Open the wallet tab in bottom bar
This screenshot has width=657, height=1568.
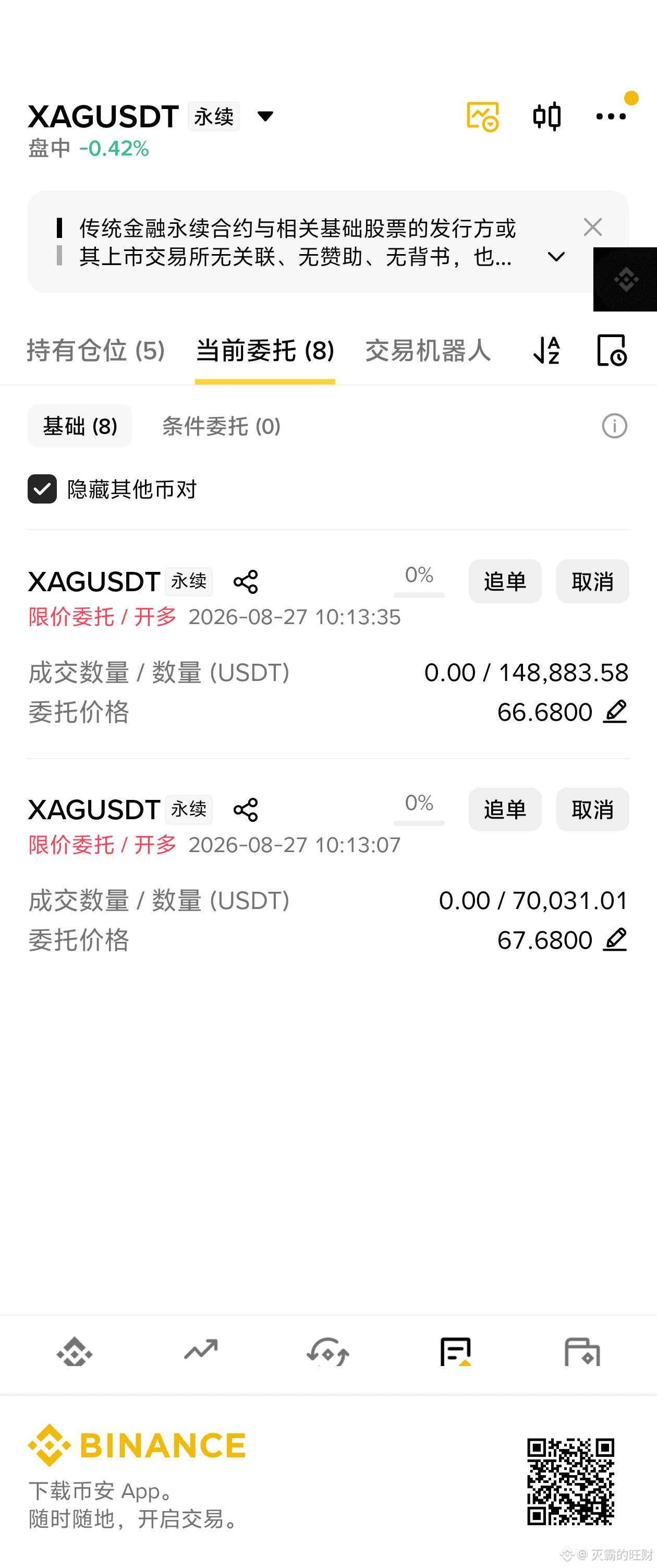(x=582, y=1351)
